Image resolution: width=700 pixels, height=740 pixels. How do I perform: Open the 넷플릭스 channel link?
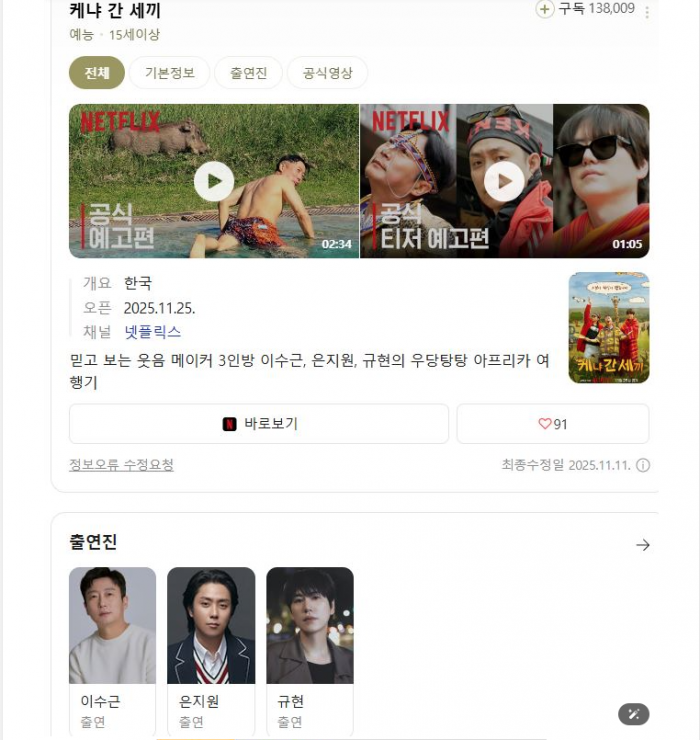(152, 332)
